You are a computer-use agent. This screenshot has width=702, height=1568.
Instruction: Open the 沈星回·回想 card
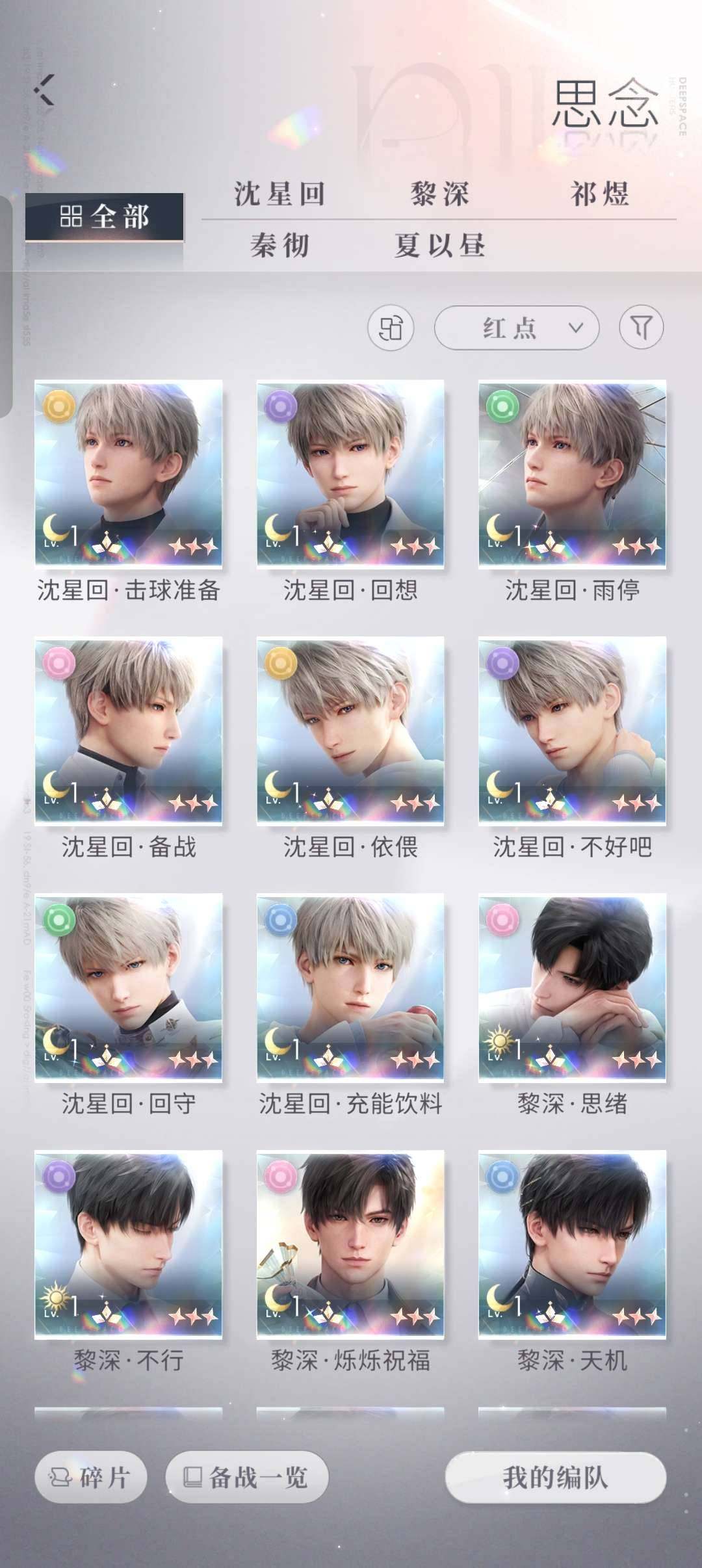pos(350,475)
